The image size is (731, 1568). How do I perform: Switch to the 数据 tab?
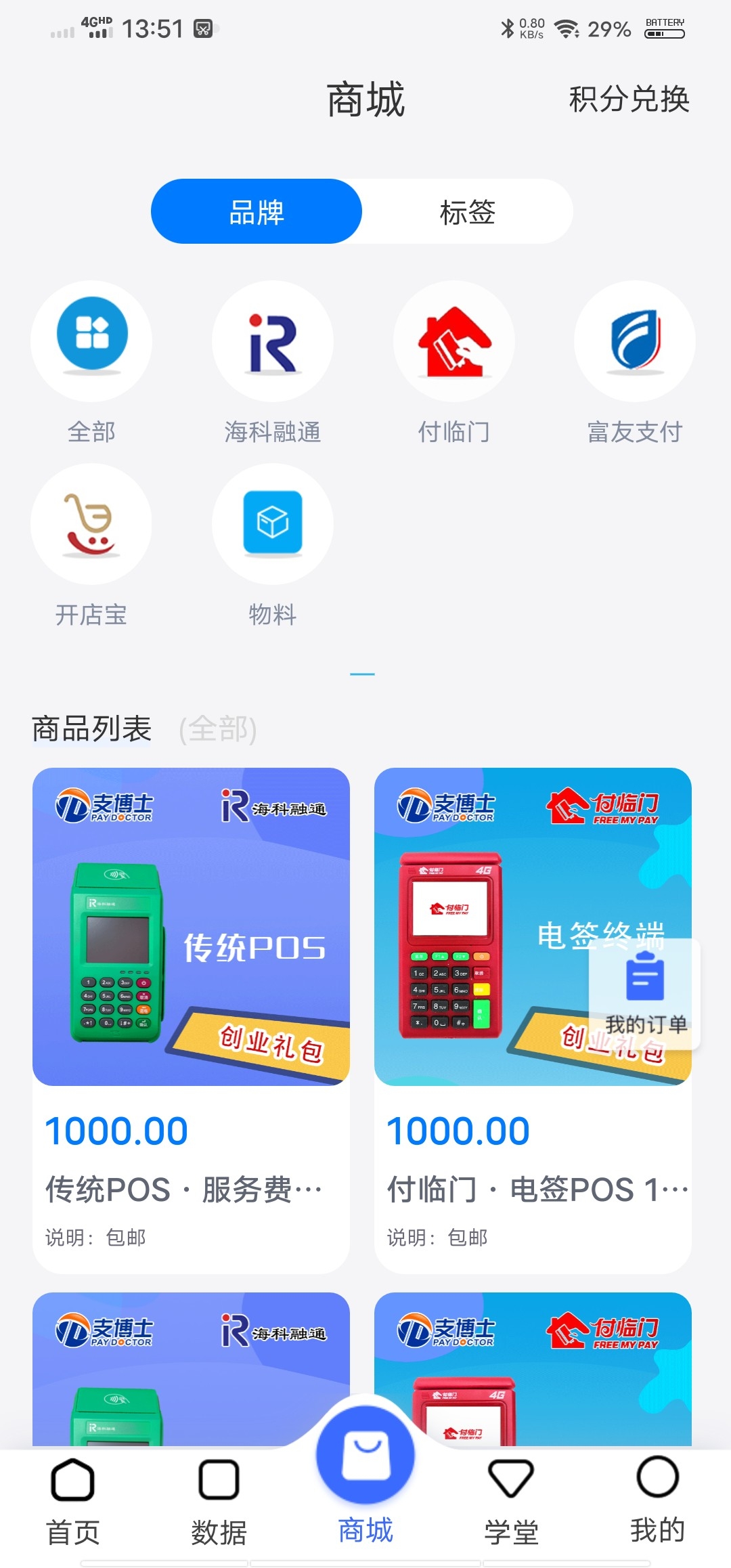[219, 1498]
